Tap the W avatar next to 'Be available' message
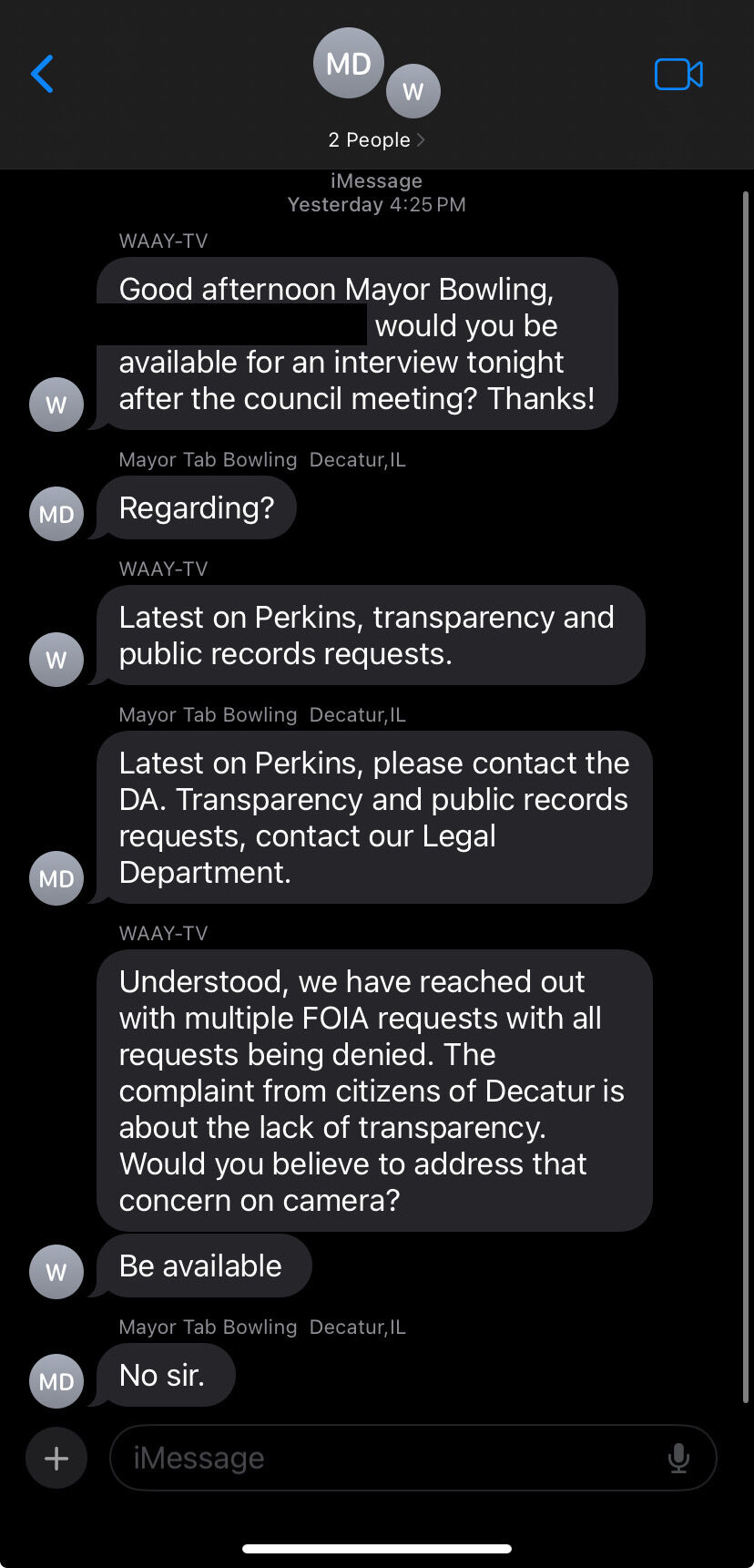754x1568 pixels. point(56,1271)
